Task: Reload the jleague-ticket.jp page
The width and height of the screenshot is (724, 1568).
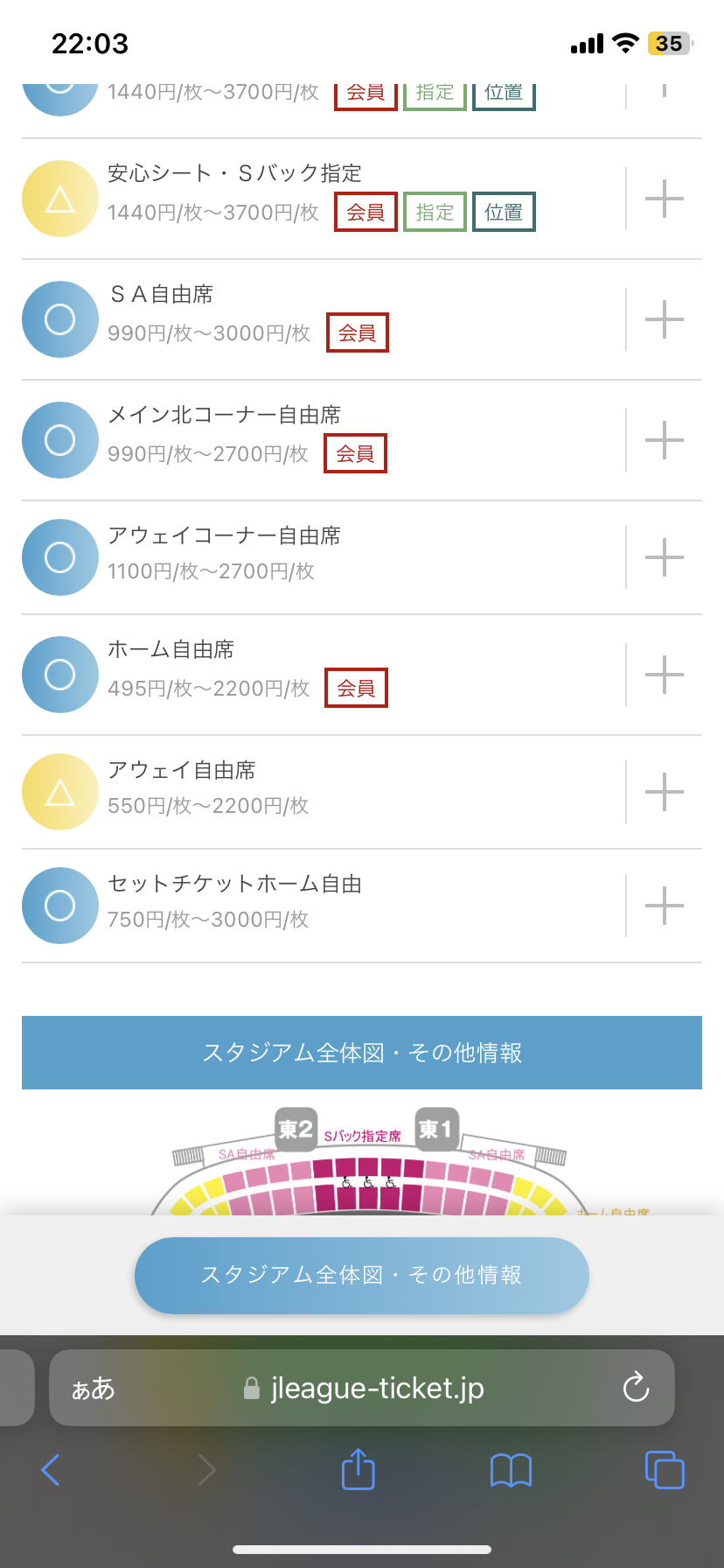Action: point(636,1387)
